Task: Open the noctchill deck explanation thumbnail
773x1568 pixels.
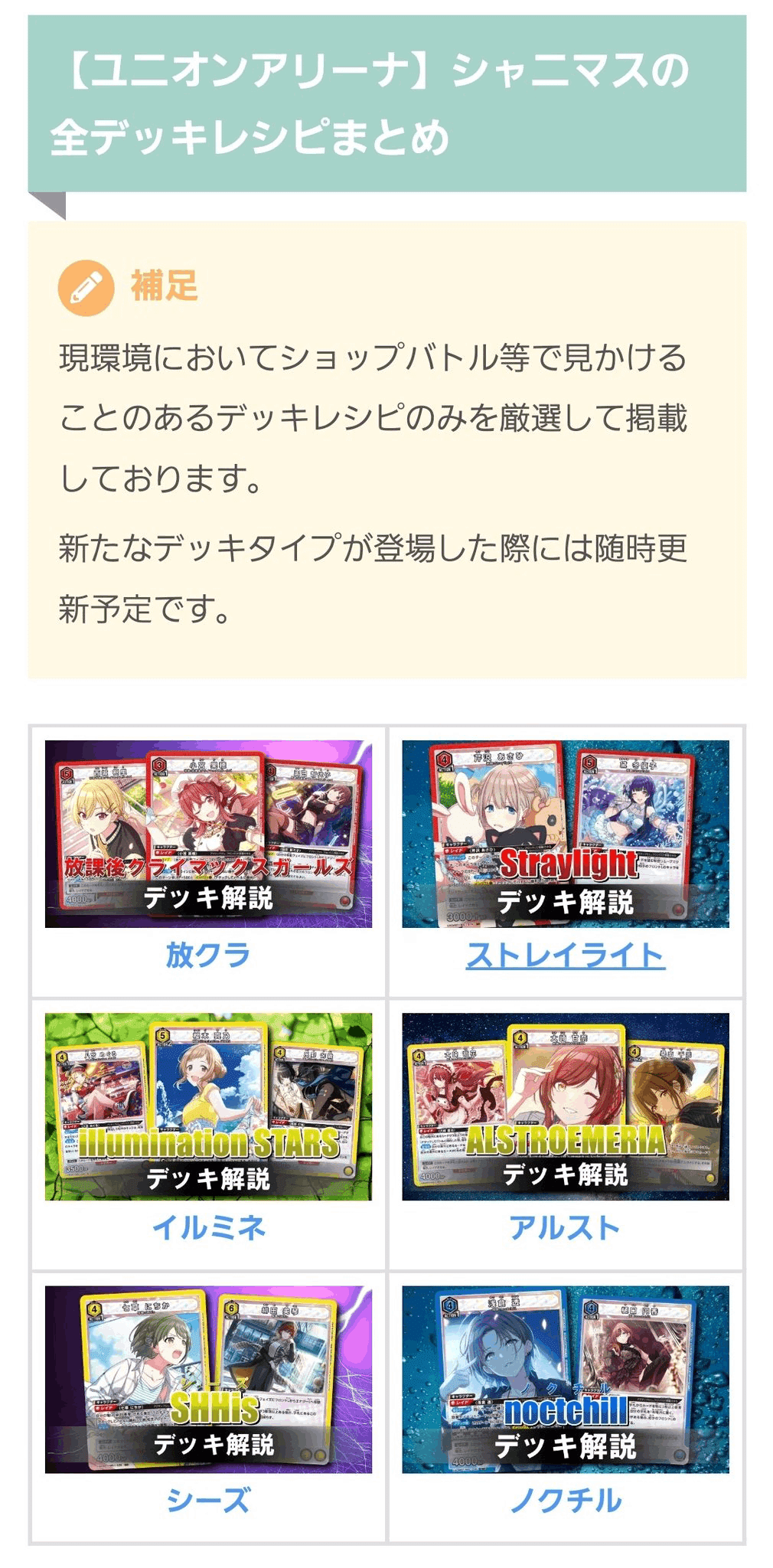Action: tap(566, 1379)
